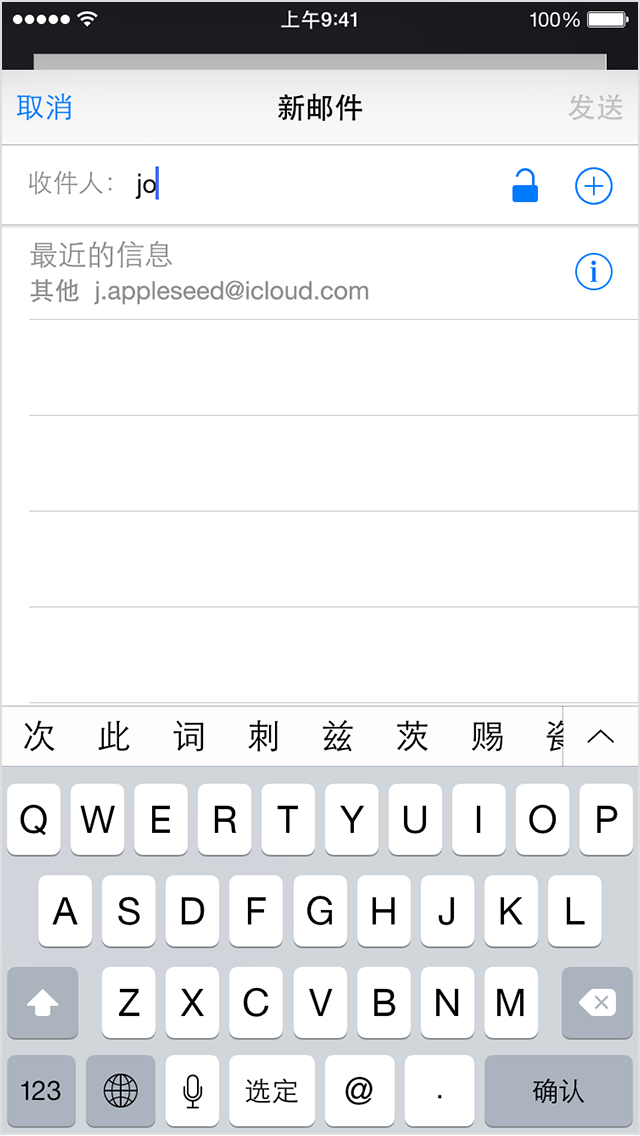Viewport: 640px width, 1136px height.
Task: Choose the candidate character 次
Action: (x=39, y=737)
